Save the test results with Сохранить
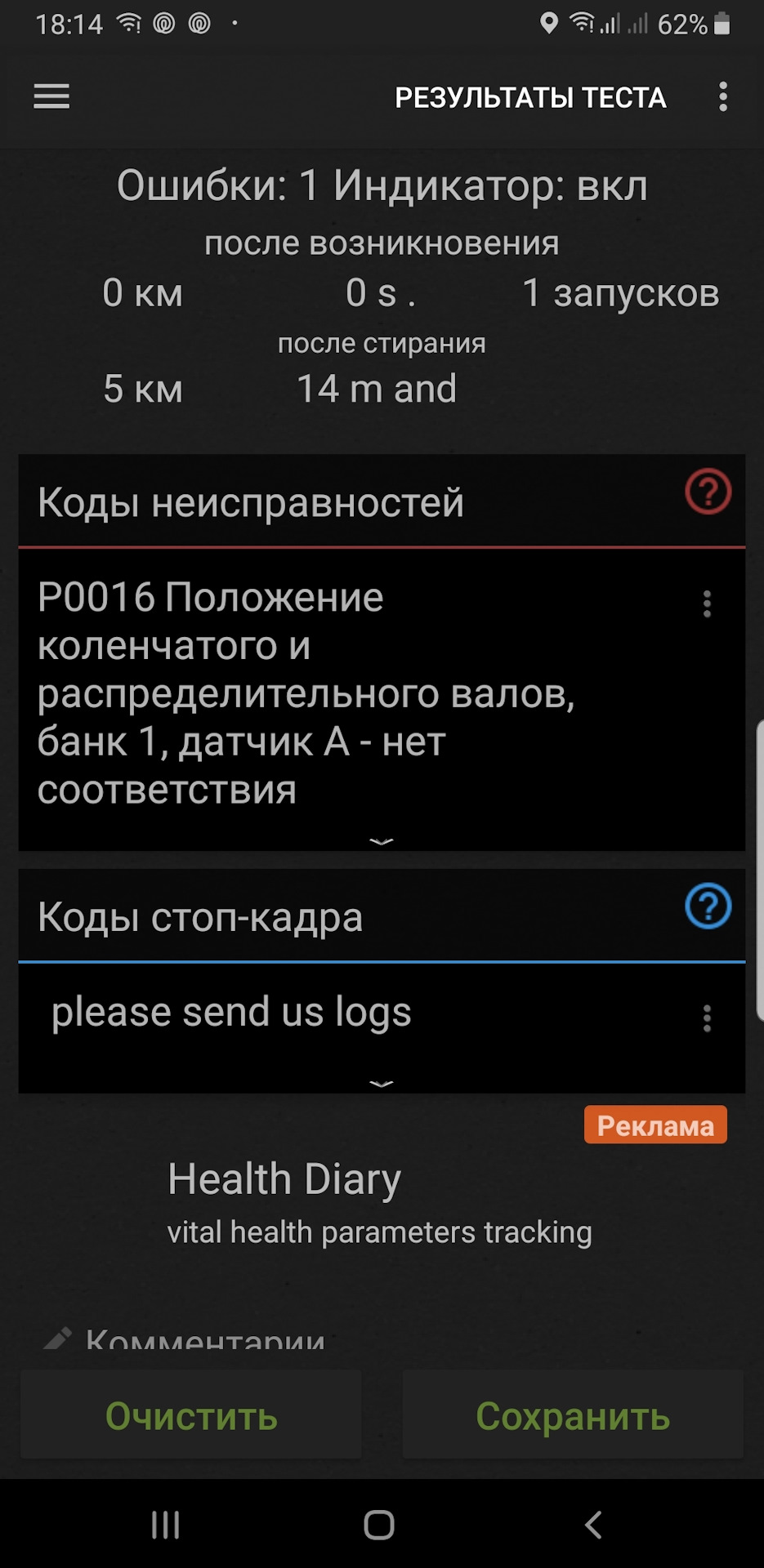Screen dimensions: 764x1568 coord(573,1416)
